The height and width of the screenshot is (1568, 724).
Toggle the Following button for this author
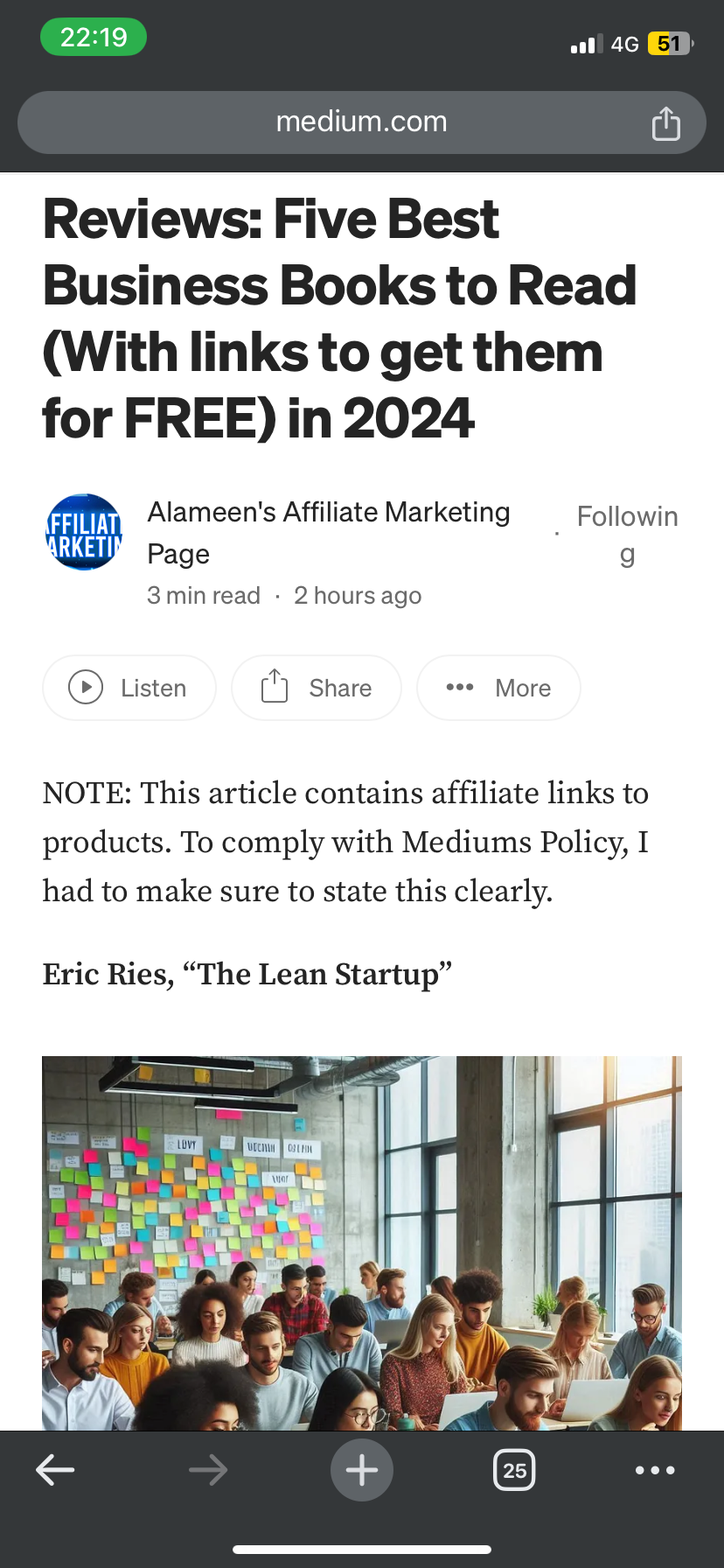627,535
